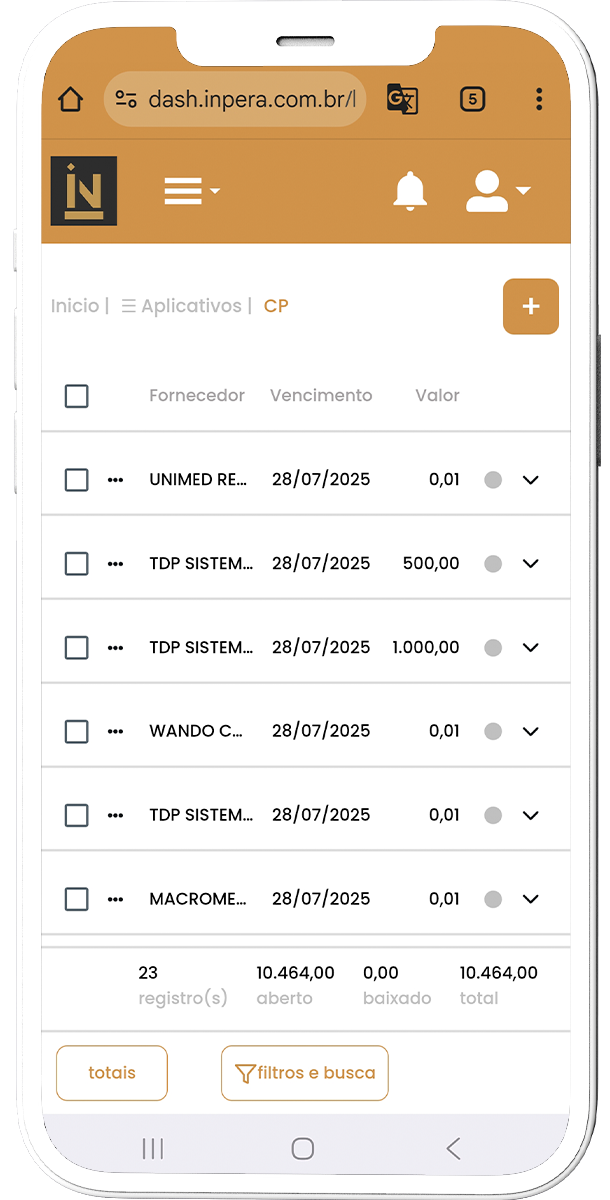Show the totais summary
Viewport: 610px width, 1200px height.
(x=112, y=1073)
